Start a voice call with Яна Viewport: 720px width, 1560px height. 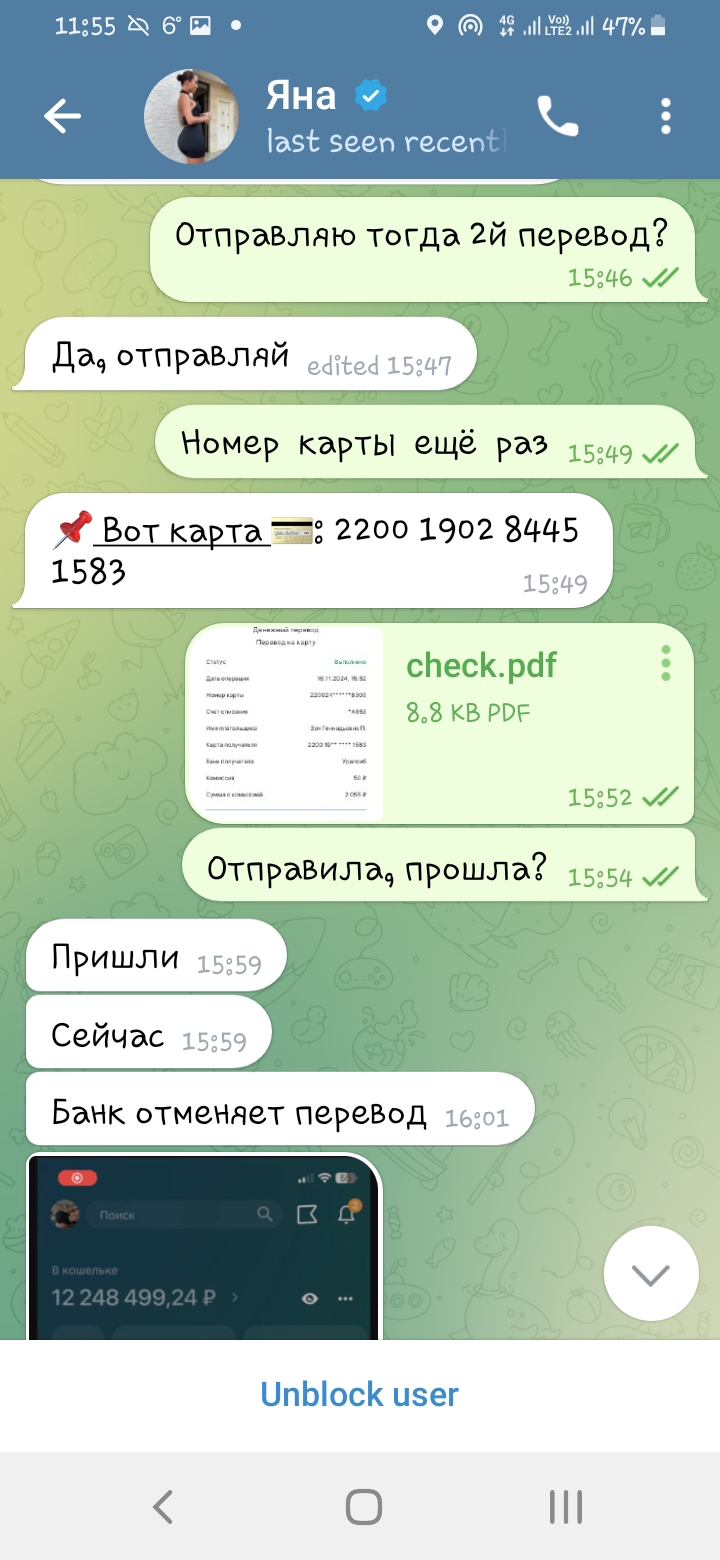tap(558, 117)
